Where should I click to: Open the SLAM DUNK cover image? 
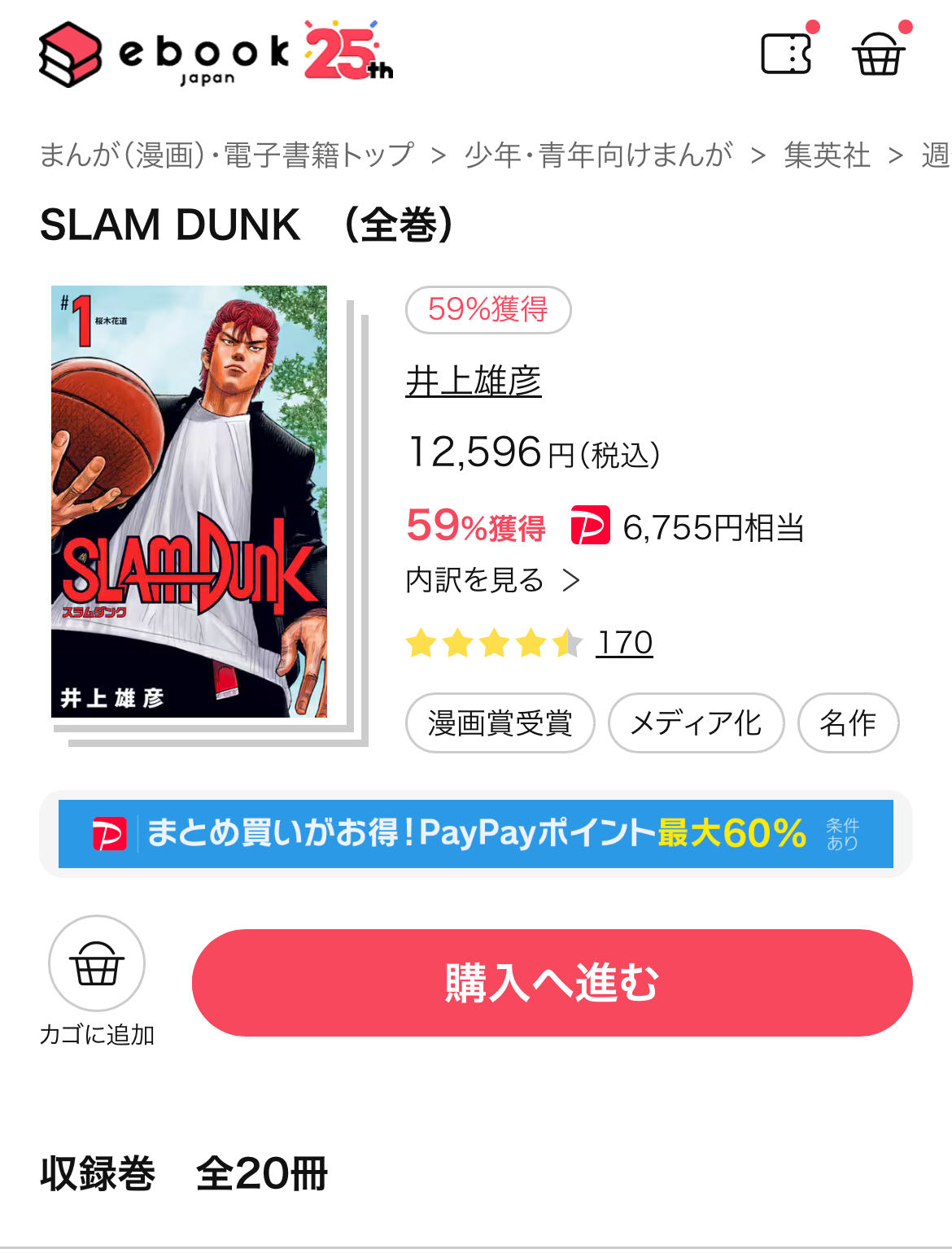[x=190, y=501]
